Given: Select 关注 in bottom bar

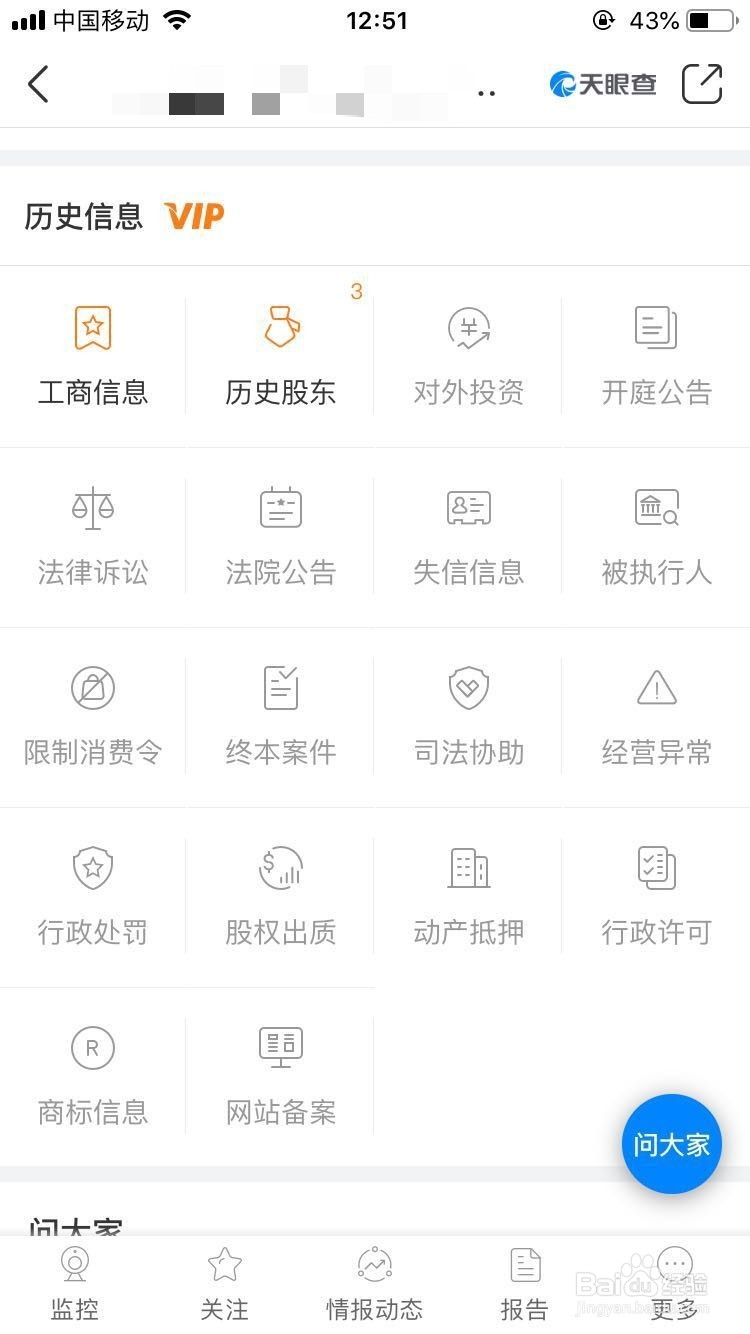Looking at the screenshot, I should pyautogui.click(x=224, y=1285).
